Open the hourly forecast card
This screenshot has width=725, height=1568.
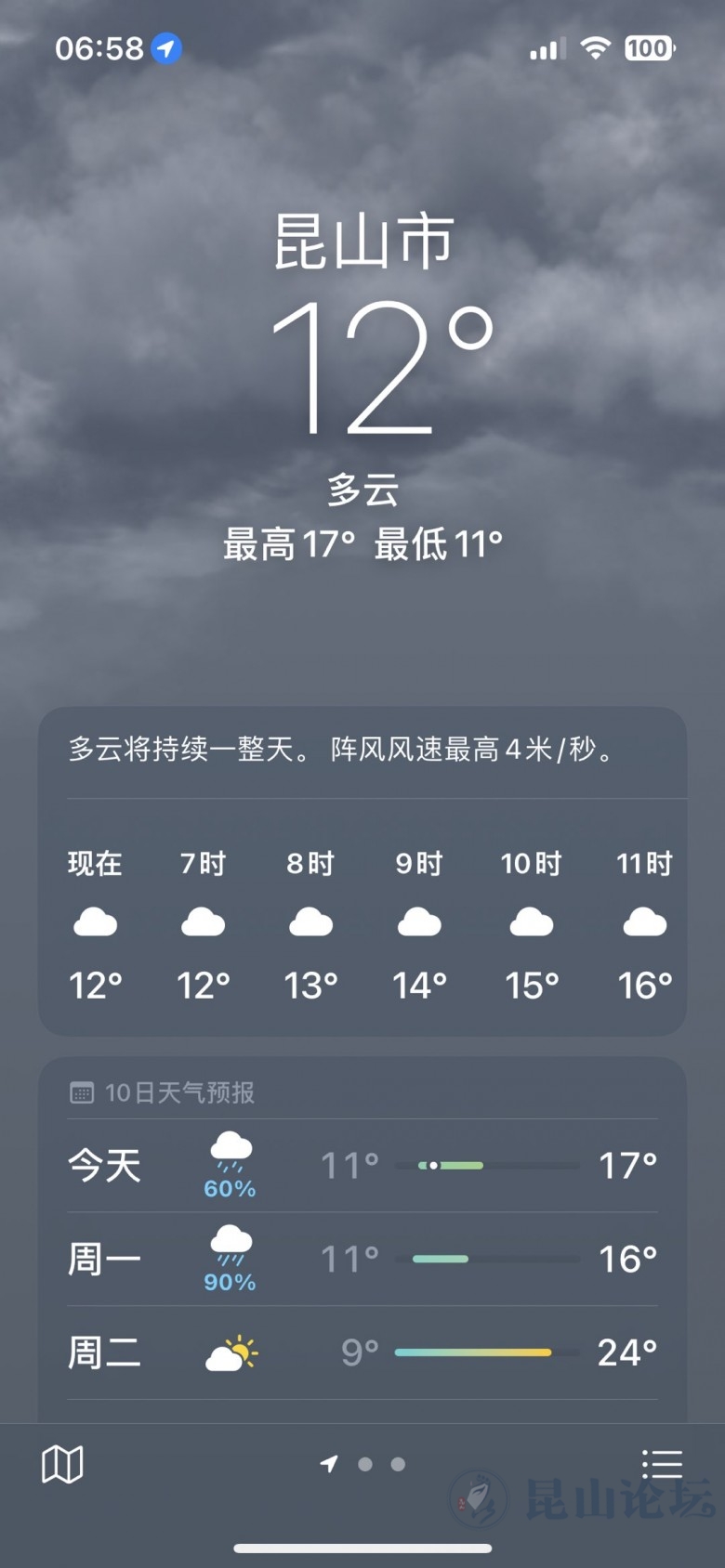pyautogui.click(x=362, y=924)
